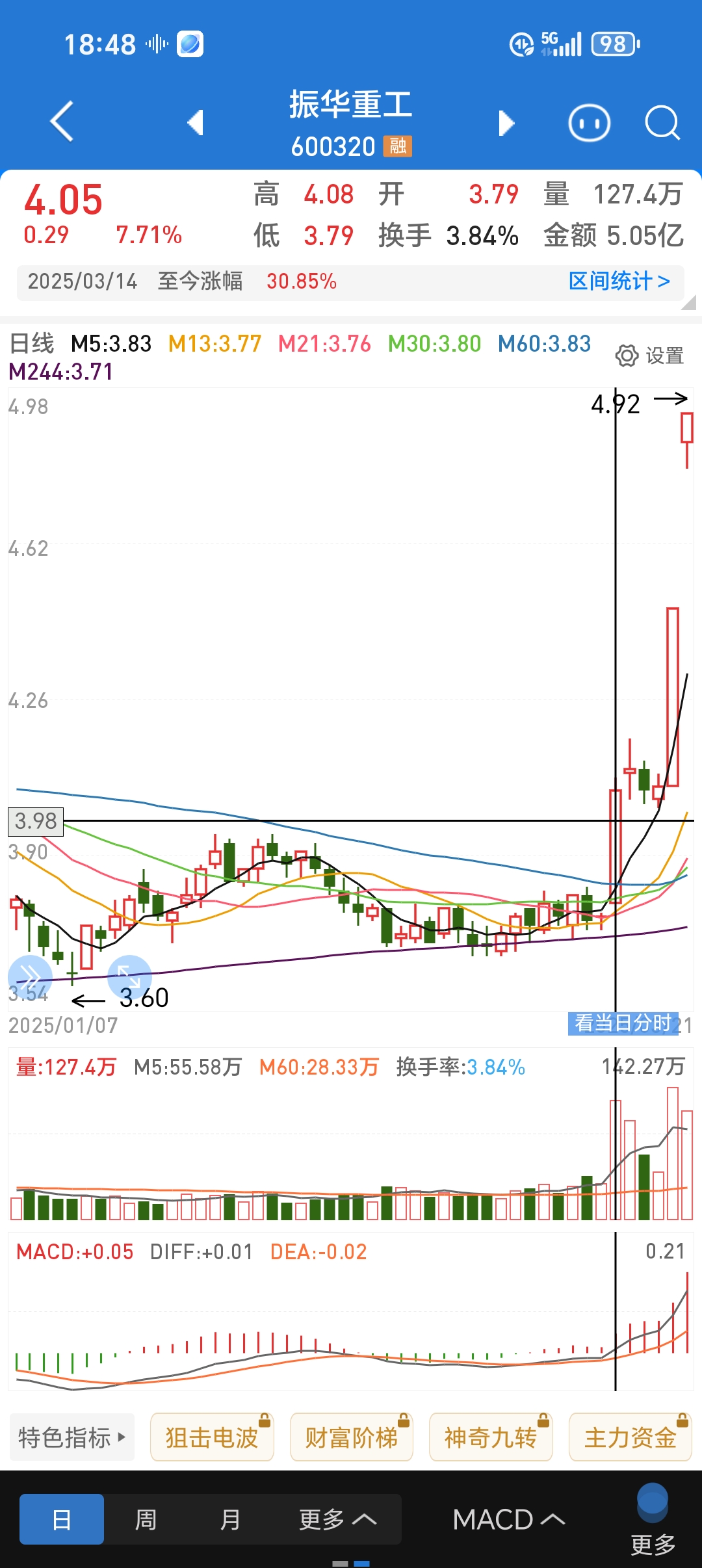Switch to the 周 weekly chart tab
The width and height of the screenshot is (702, 1568).
(x=146, y=1519)
